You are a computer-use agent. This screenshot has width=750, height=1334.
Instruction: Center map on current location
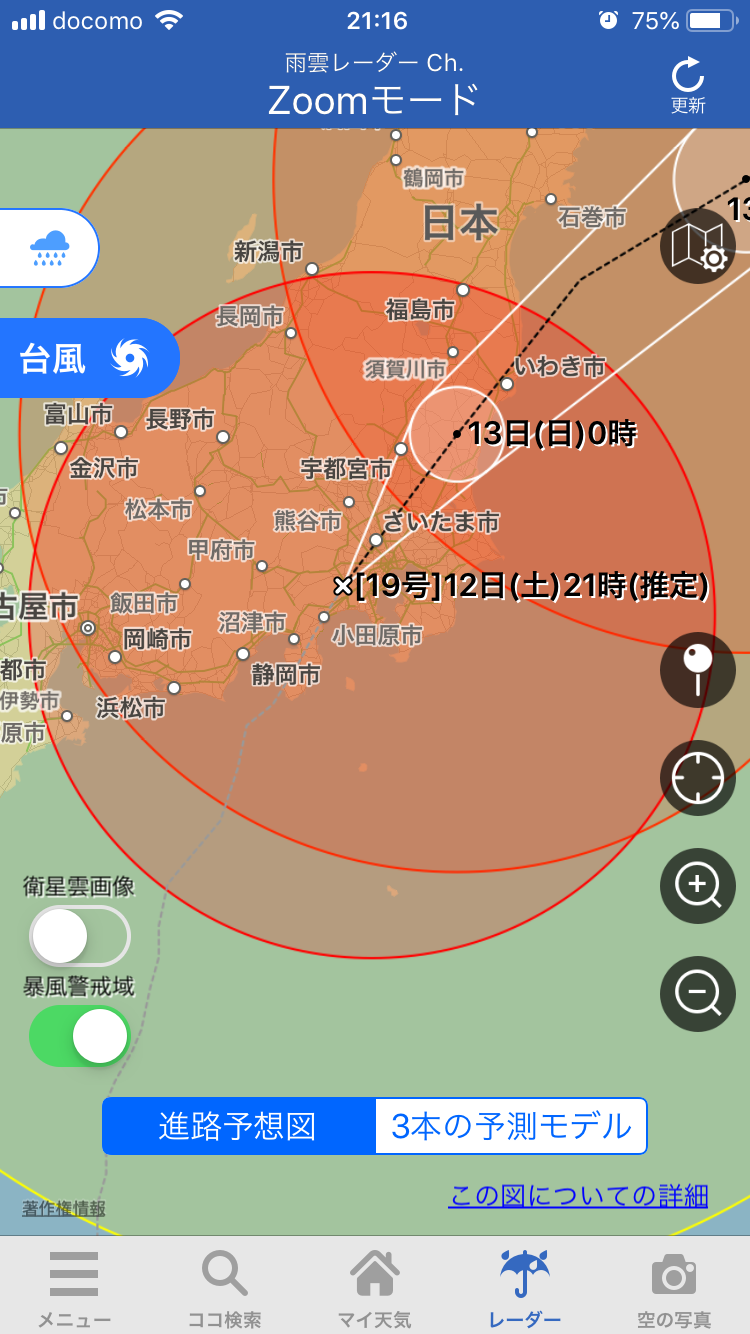pos(698,778)
